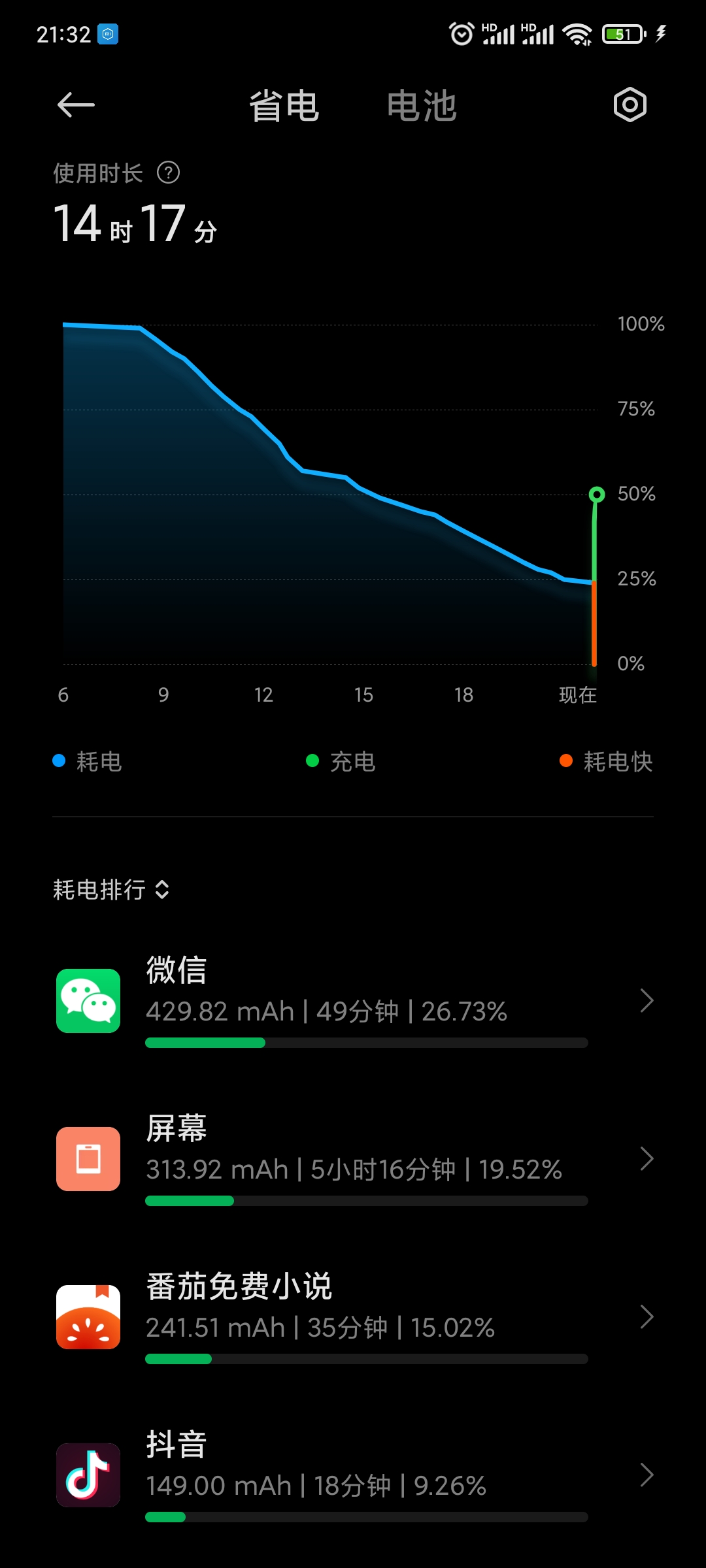Open 屏幕 battery usage details
This screenshot has height=1568, width=706.
coord(353,1158)
